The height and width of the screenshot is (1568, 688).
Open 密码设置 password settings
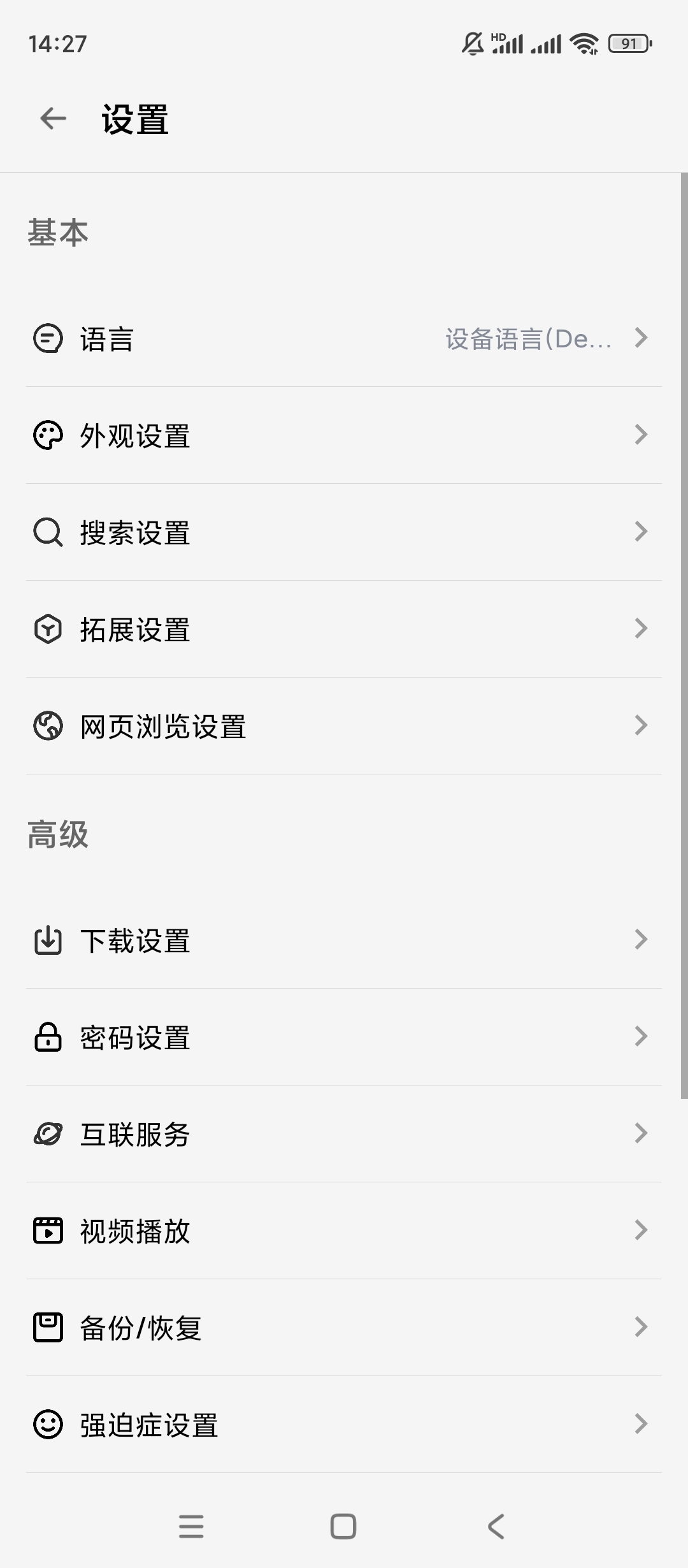pos(344,1037)
